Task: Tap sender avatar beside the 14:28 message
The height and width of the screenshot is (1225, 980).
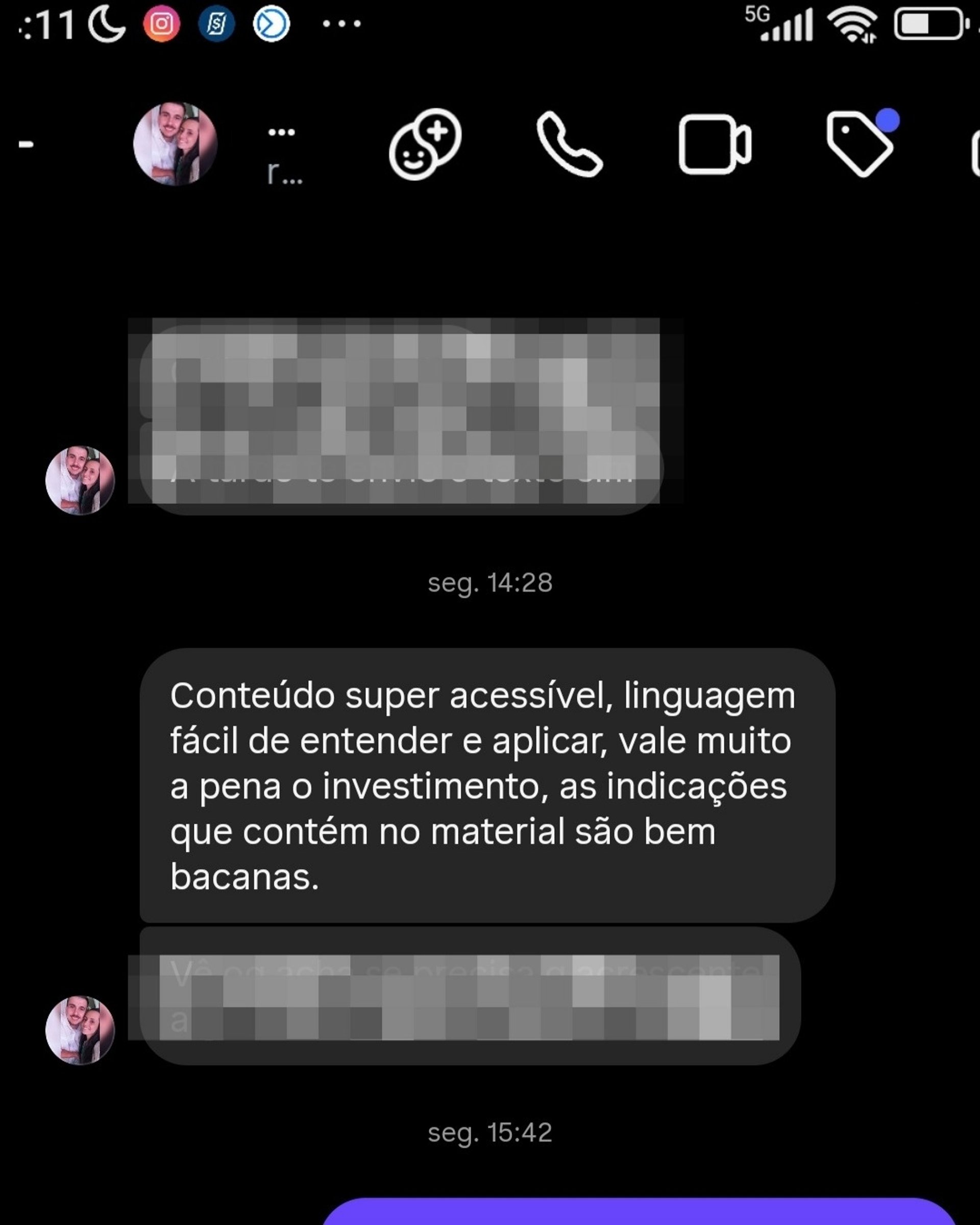Action: [x=80, y=480]
